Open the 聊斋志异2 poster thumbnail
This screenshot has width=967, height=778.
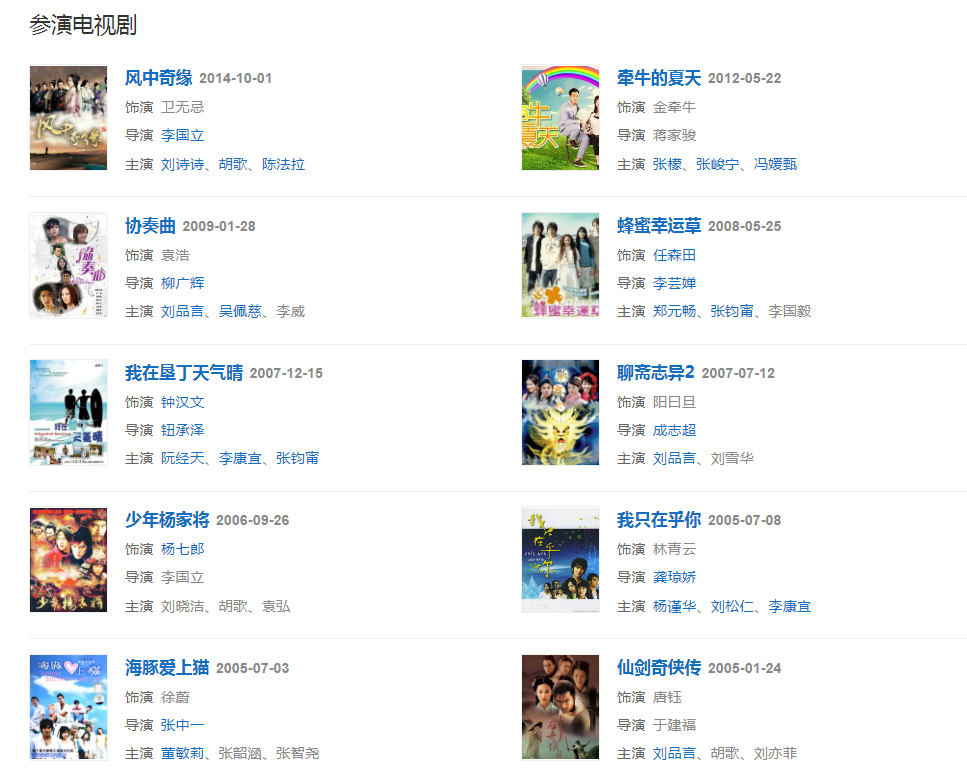pyautogui.click(x=560, y=412)
